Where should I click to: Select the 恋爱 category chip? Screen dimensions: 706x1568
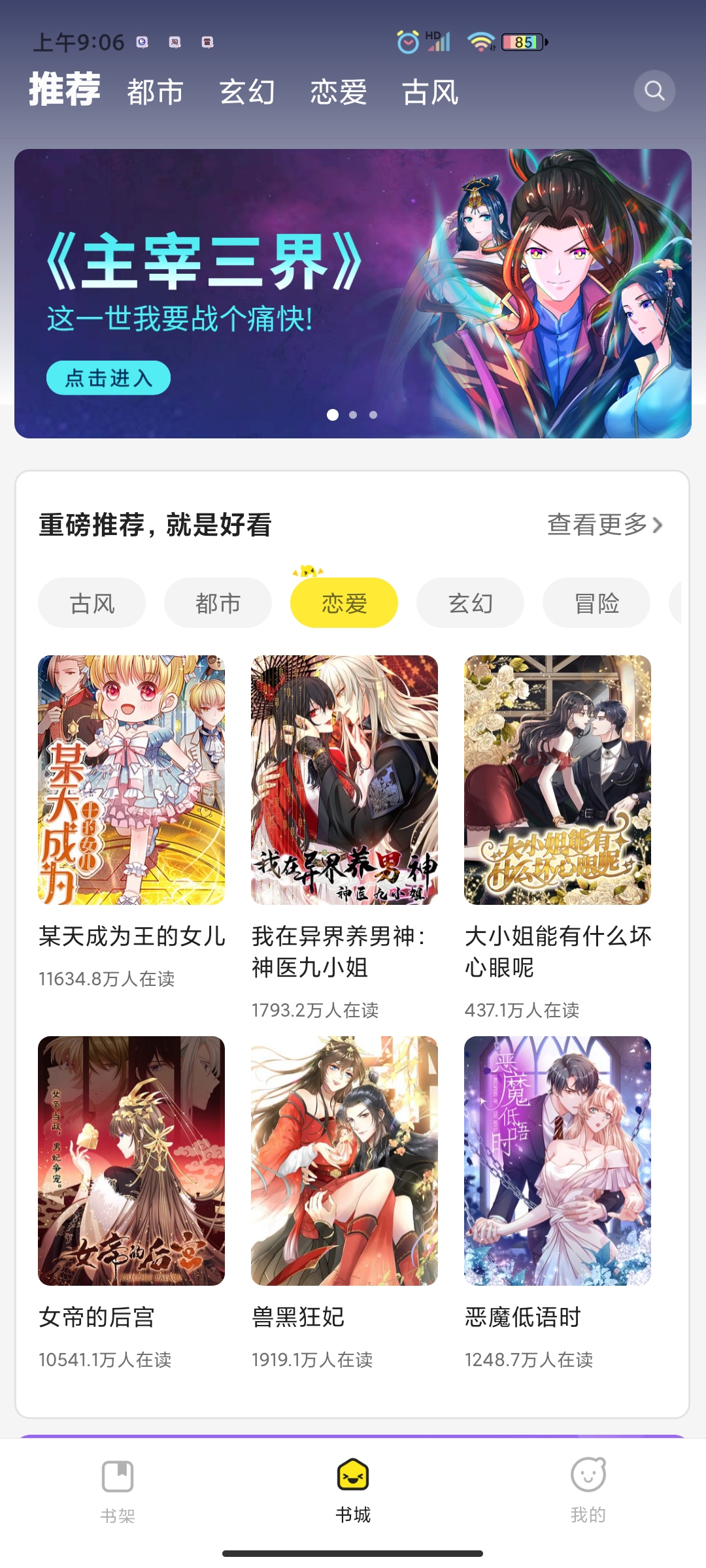tap(344, 602)
